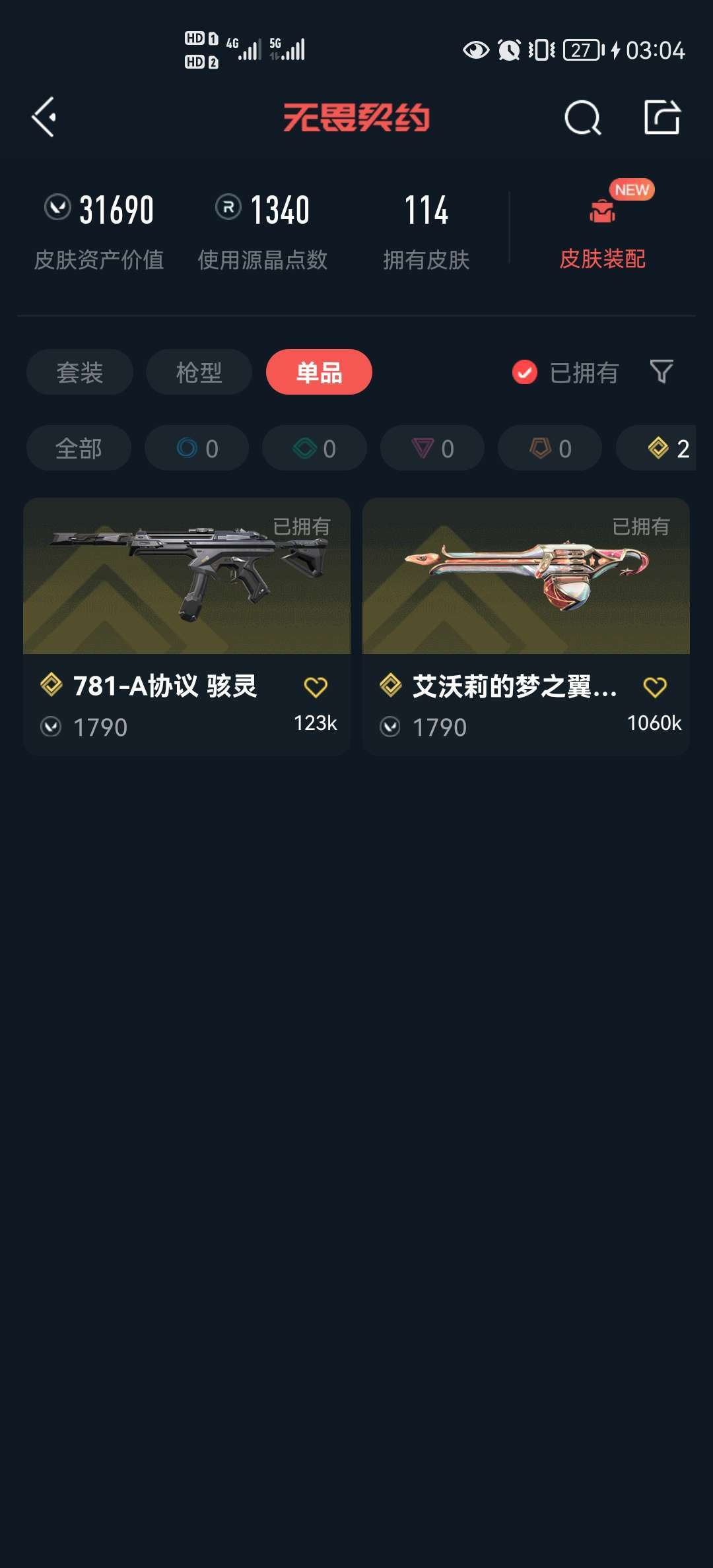Select the 全部 rarity chip
This screenshot has height=1568, width=713.
tap(79, 448)
